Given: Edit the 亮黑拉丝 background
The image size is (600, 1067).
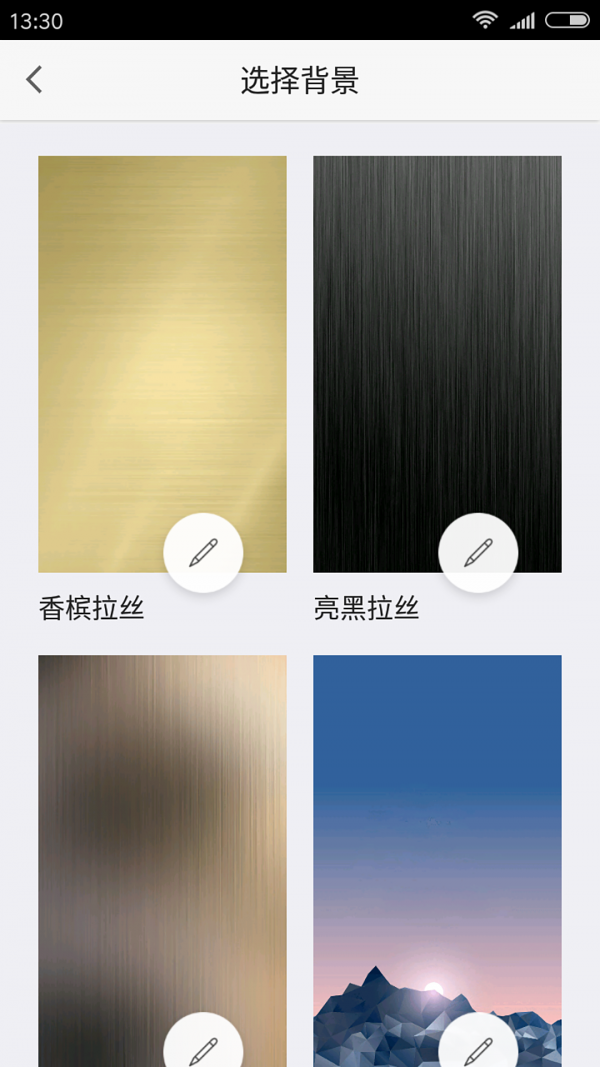Looking at the screenshot, I should point(478,552).
